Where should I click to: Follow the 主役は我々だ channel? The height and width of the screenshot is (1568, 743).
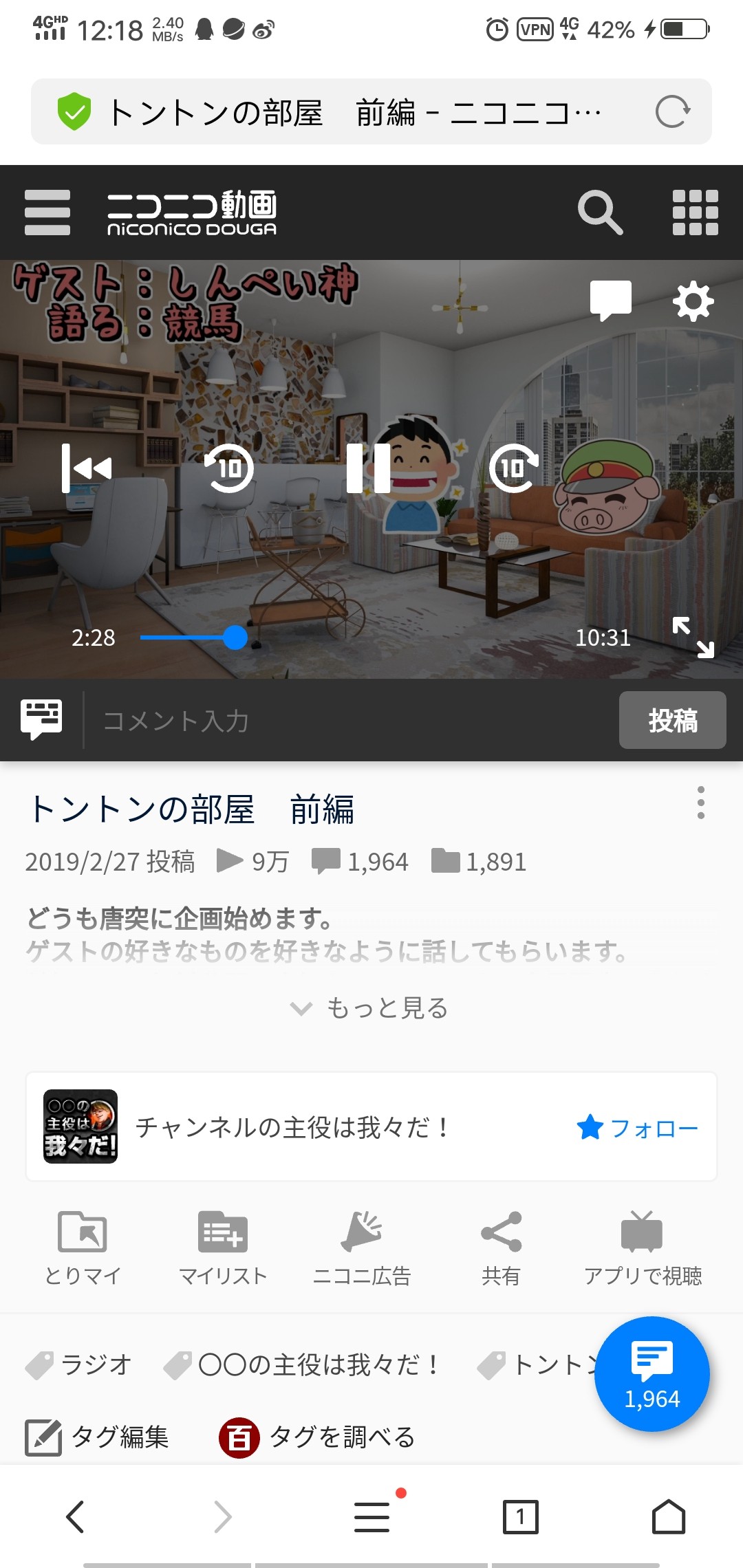click(637, 1128)
